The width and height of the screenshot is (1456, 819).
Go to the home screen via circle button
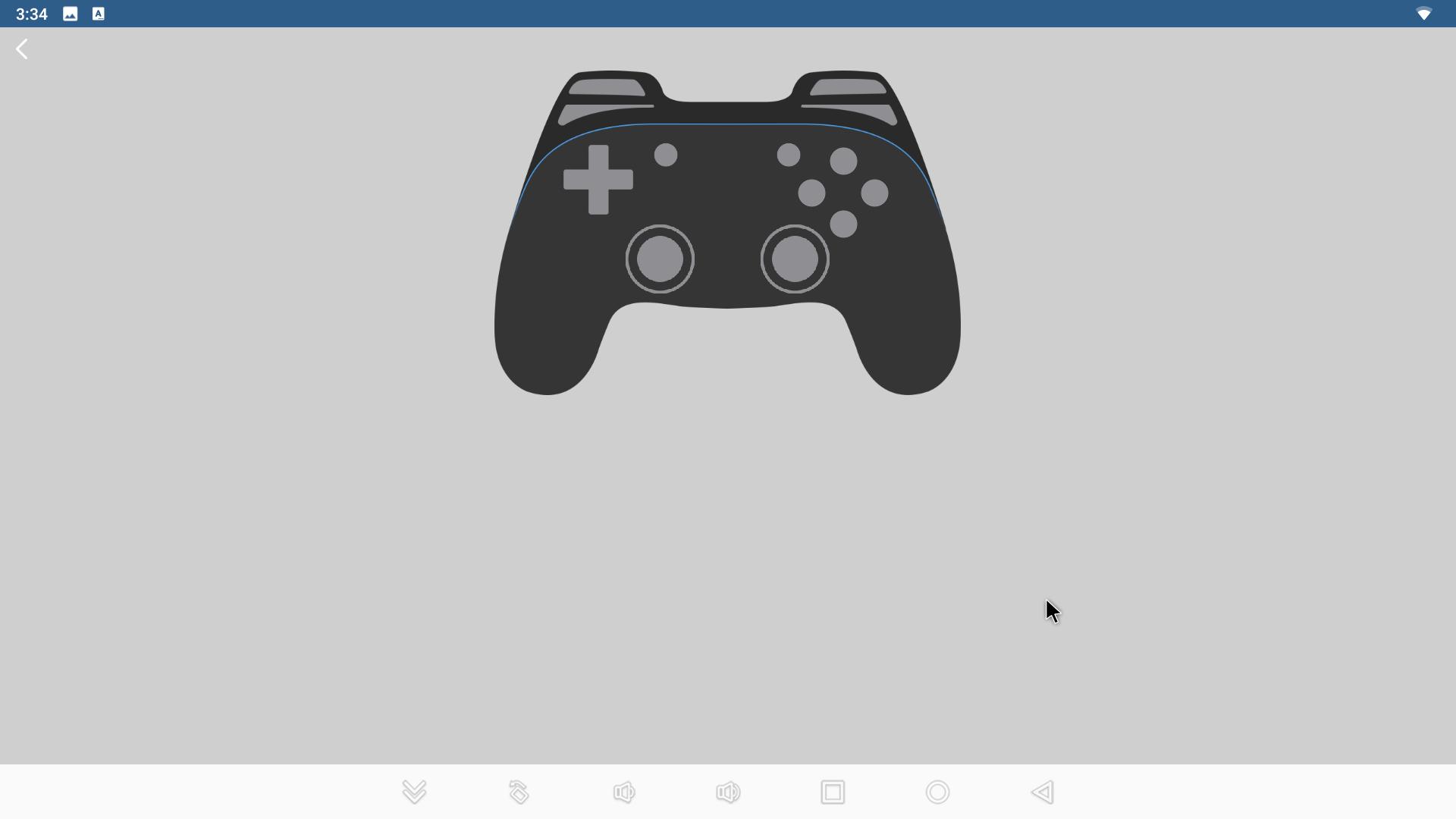[x=937, y=792]
